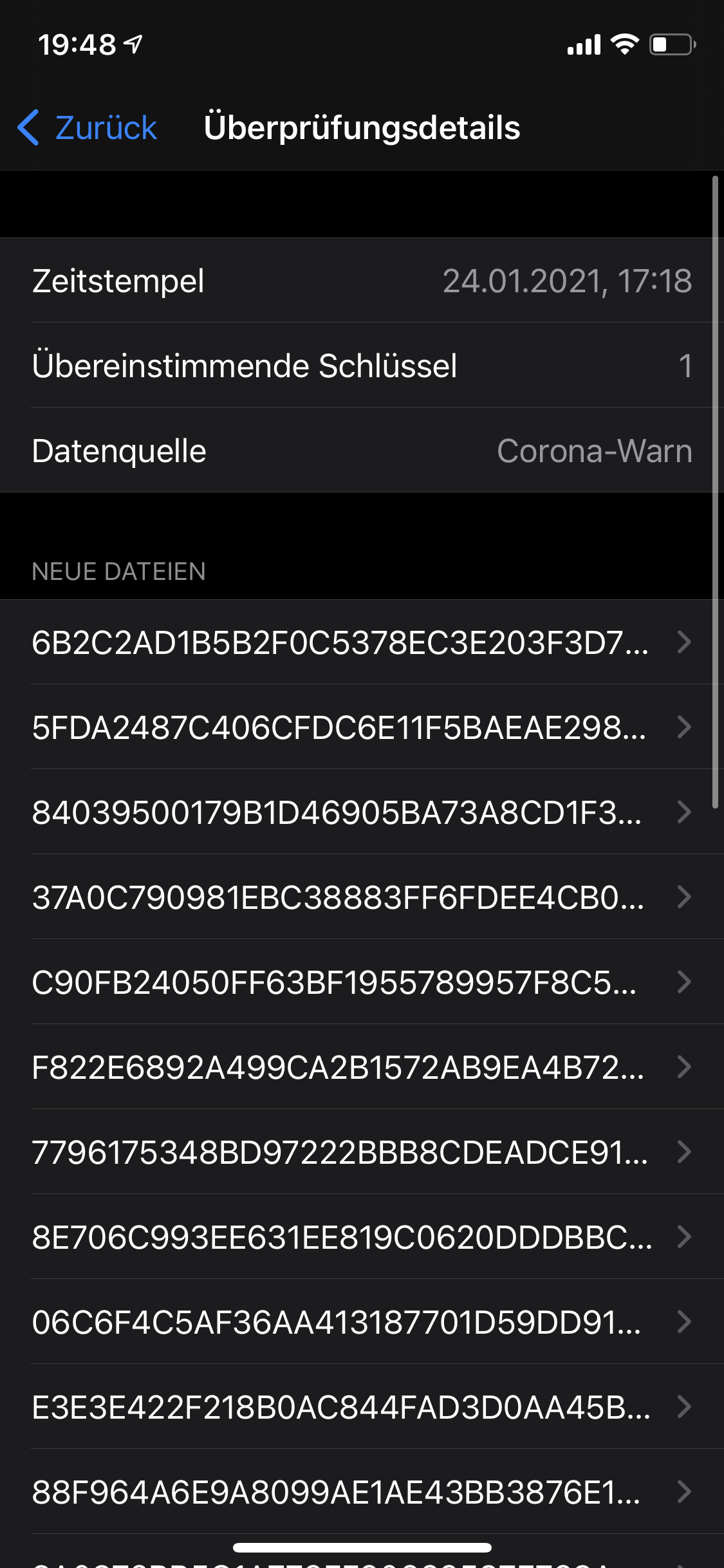The height and width of the screenshot is (1568, 724).
Task: Select the file starting with 84039500179B1D46
Action: pyautogui.click(x=360, y=812)
